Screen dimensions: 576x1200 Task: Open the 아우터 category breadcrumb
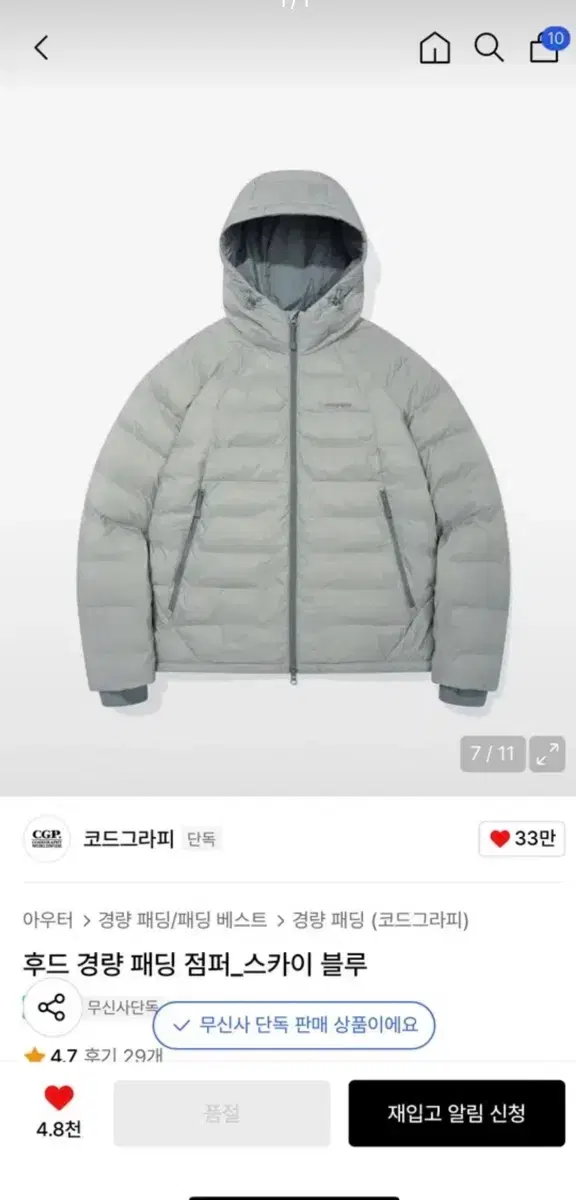click(x=47, y=919)
